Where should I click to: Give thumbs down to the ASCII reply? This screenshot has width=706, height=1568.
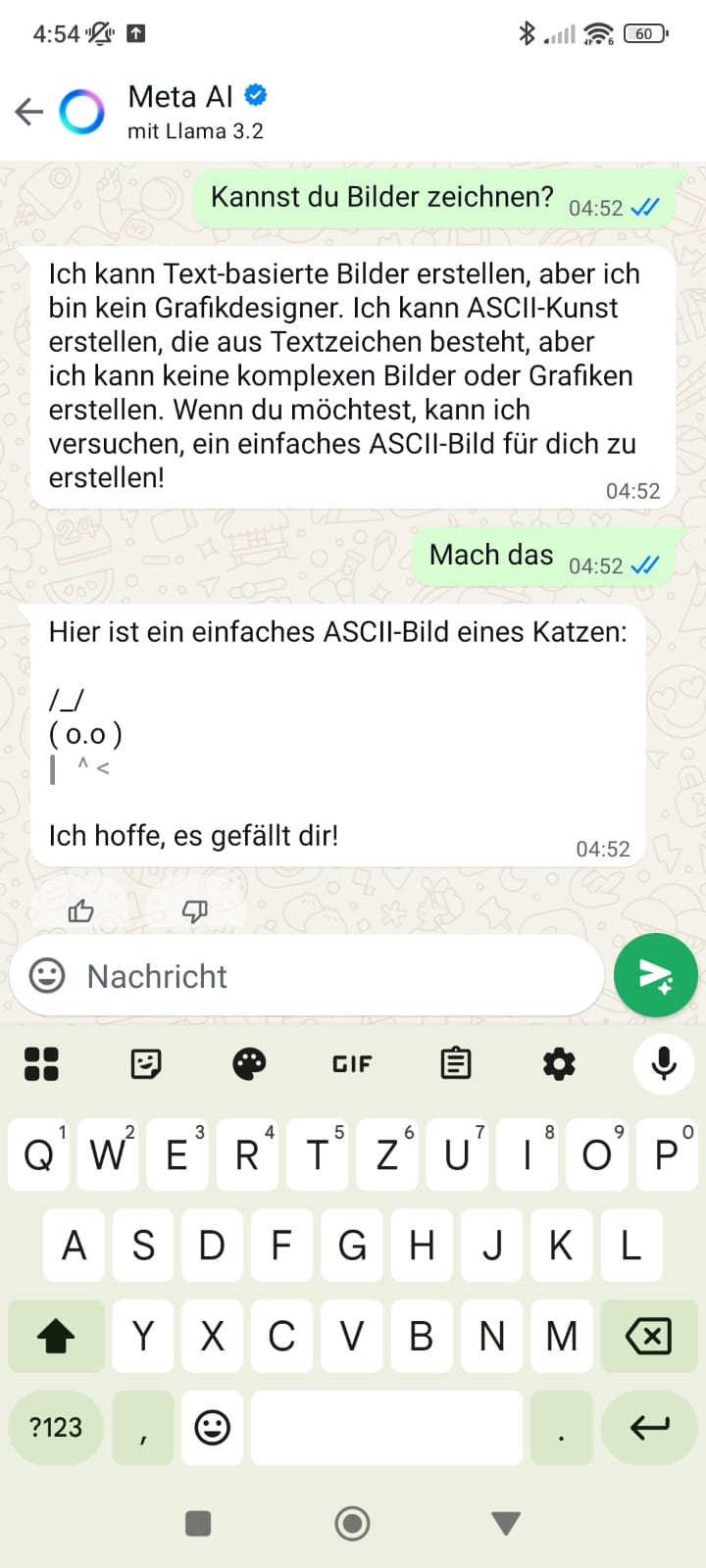point(195,911)
